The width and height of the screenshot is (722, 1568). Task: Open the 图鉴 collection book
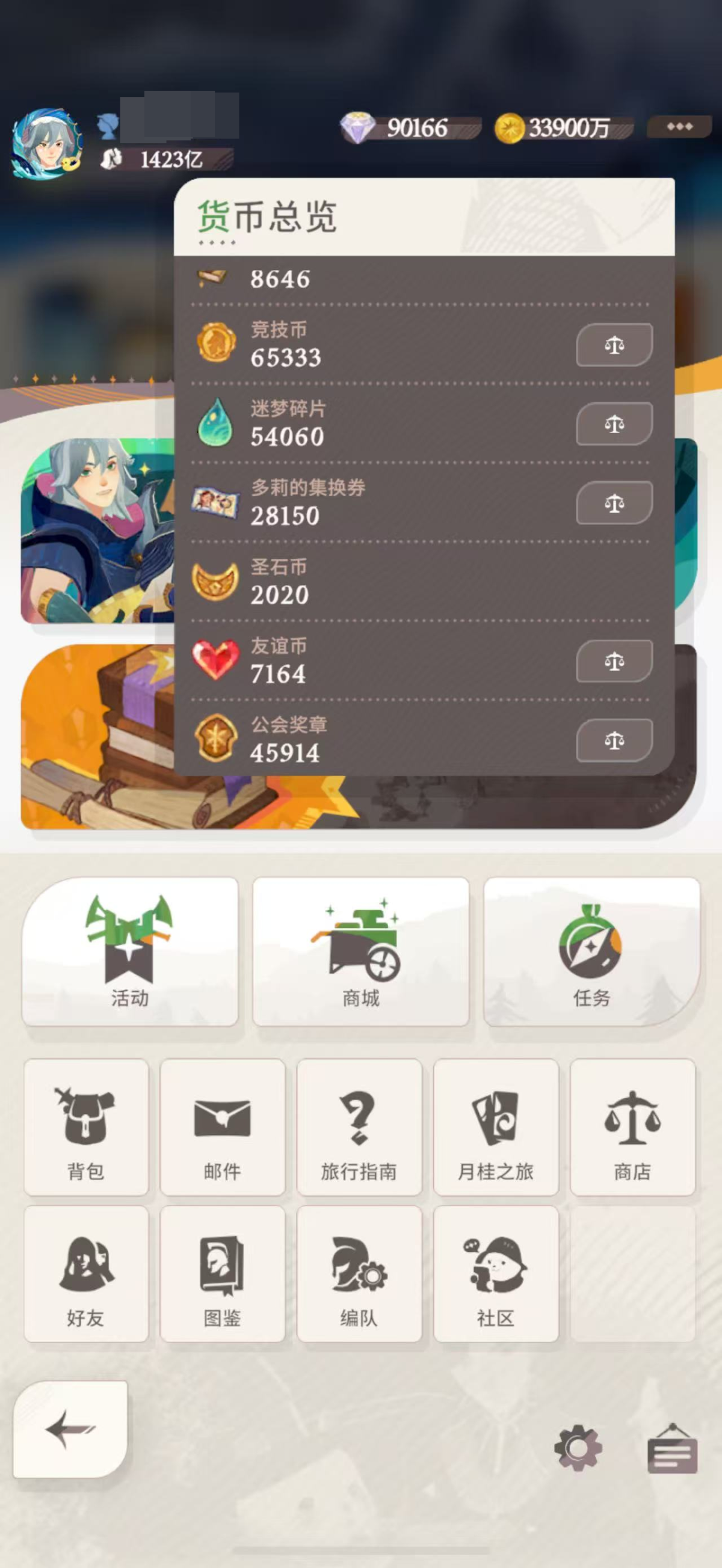click(x=222, y=1273)
